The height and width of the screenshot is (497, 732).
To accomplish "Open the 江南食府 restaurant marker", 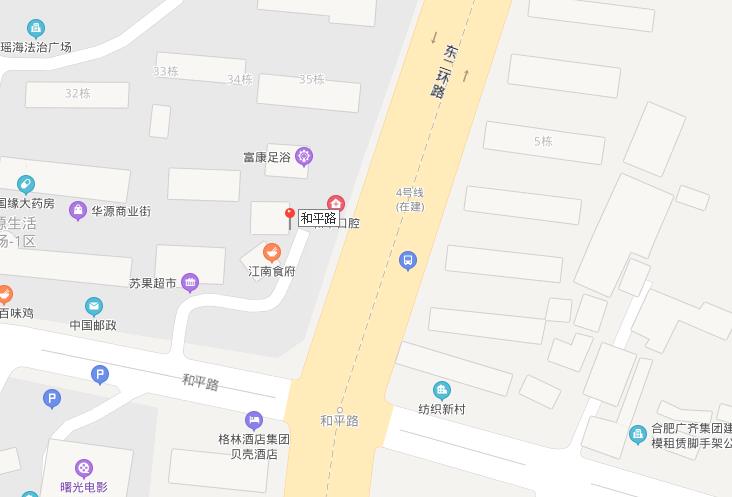I will click(272, 252).
